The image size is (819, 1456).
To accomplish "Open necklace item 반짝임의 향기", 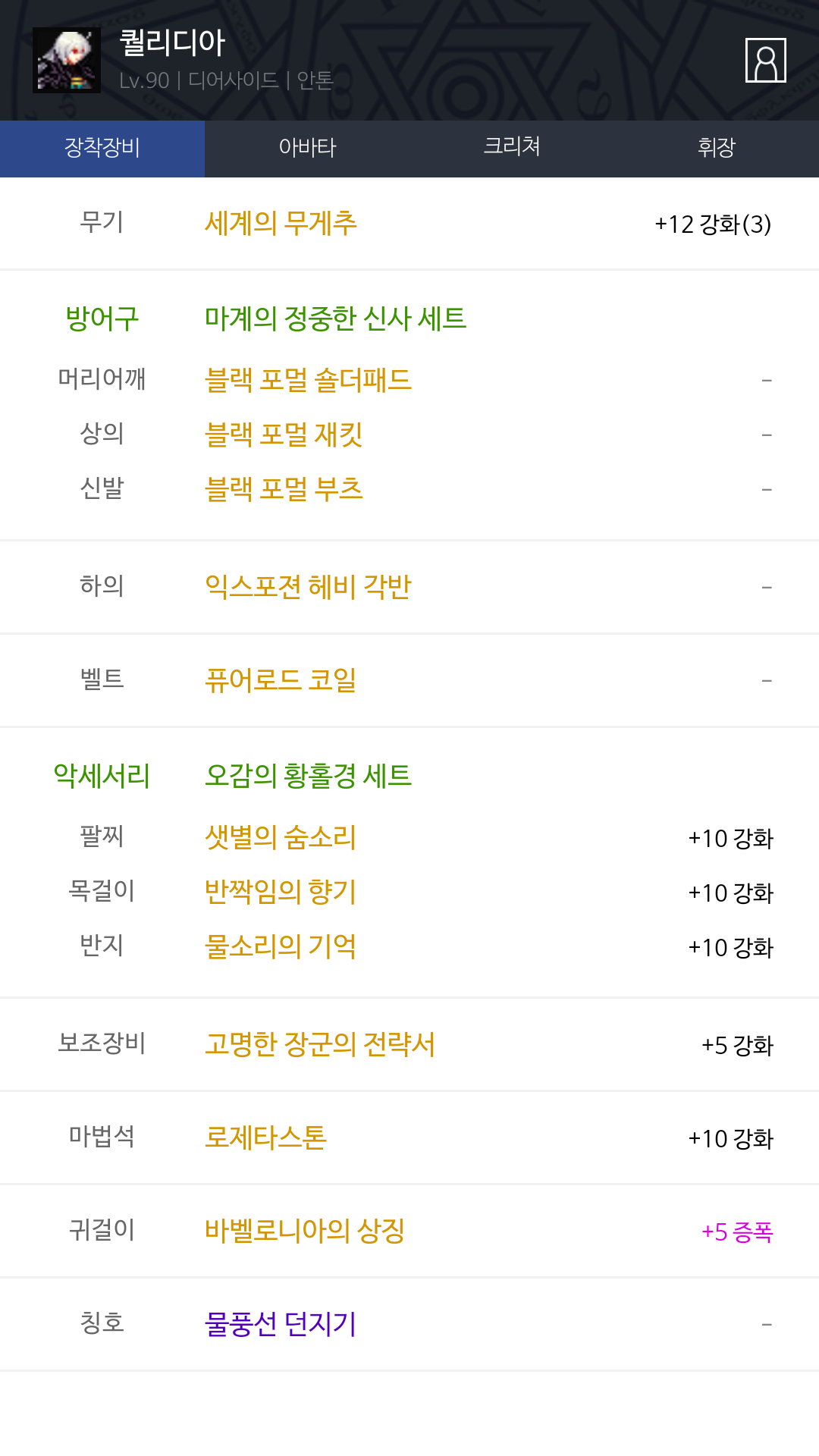I will point(281,893).
